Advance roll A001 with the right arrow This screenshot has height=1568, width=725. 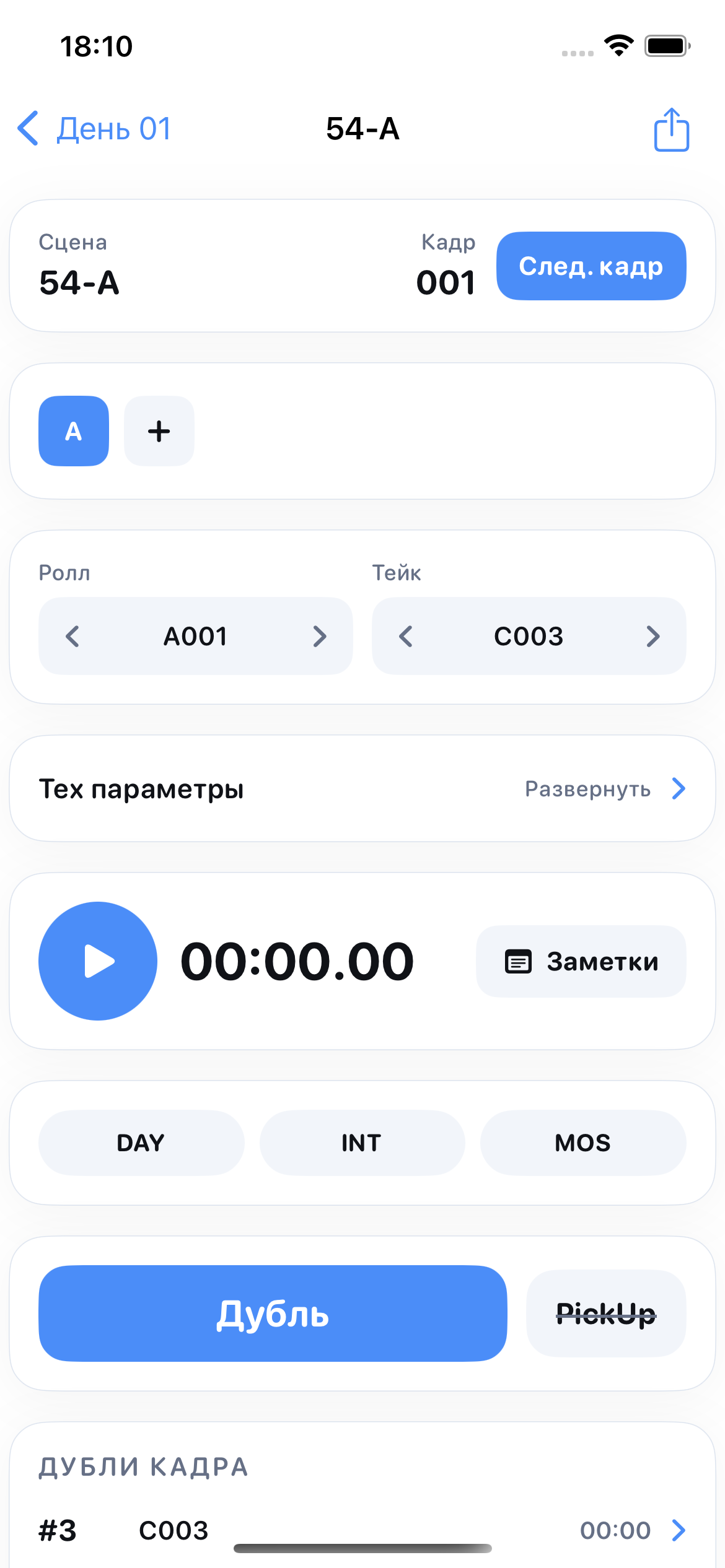pos(320,635)
